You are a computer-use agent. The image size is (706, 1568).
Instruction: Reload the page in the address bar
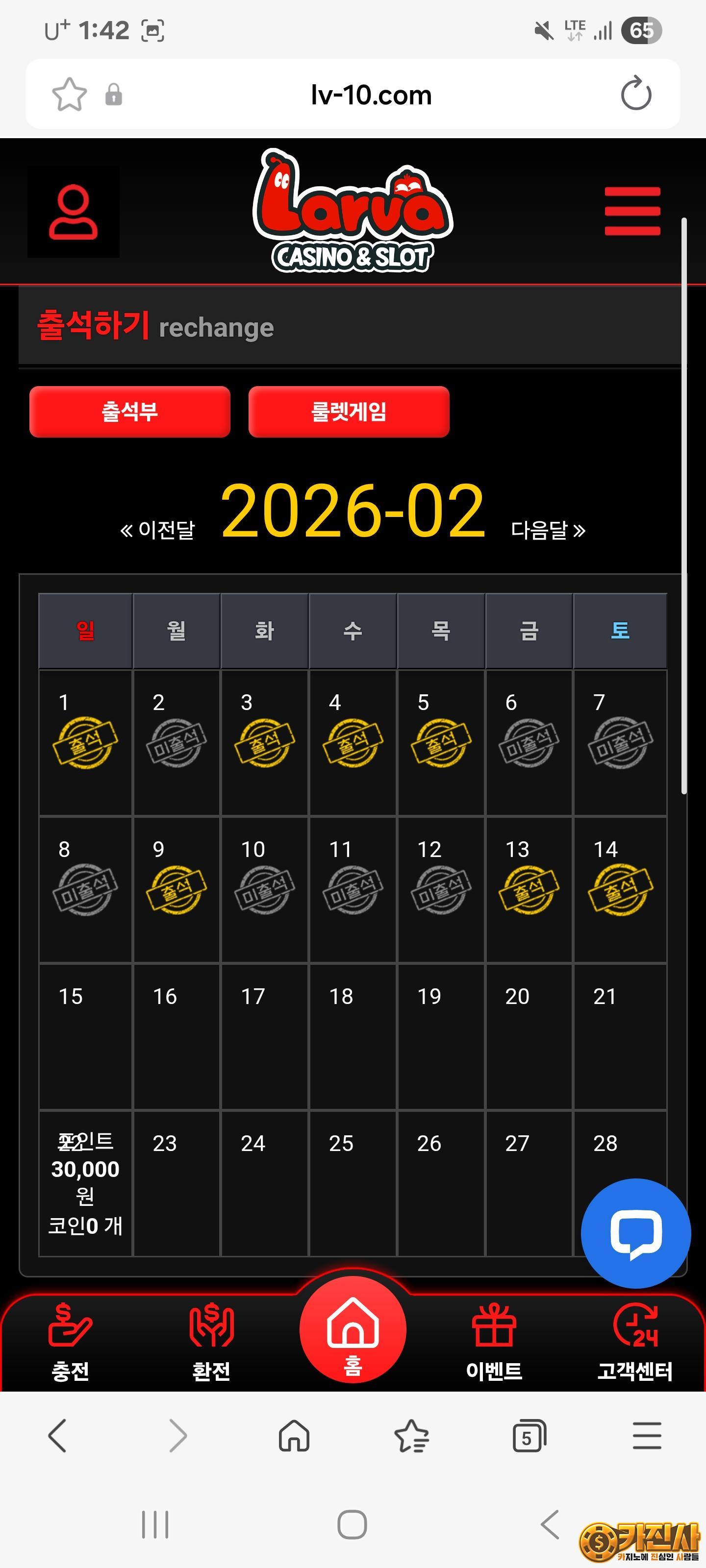point(635,95)
